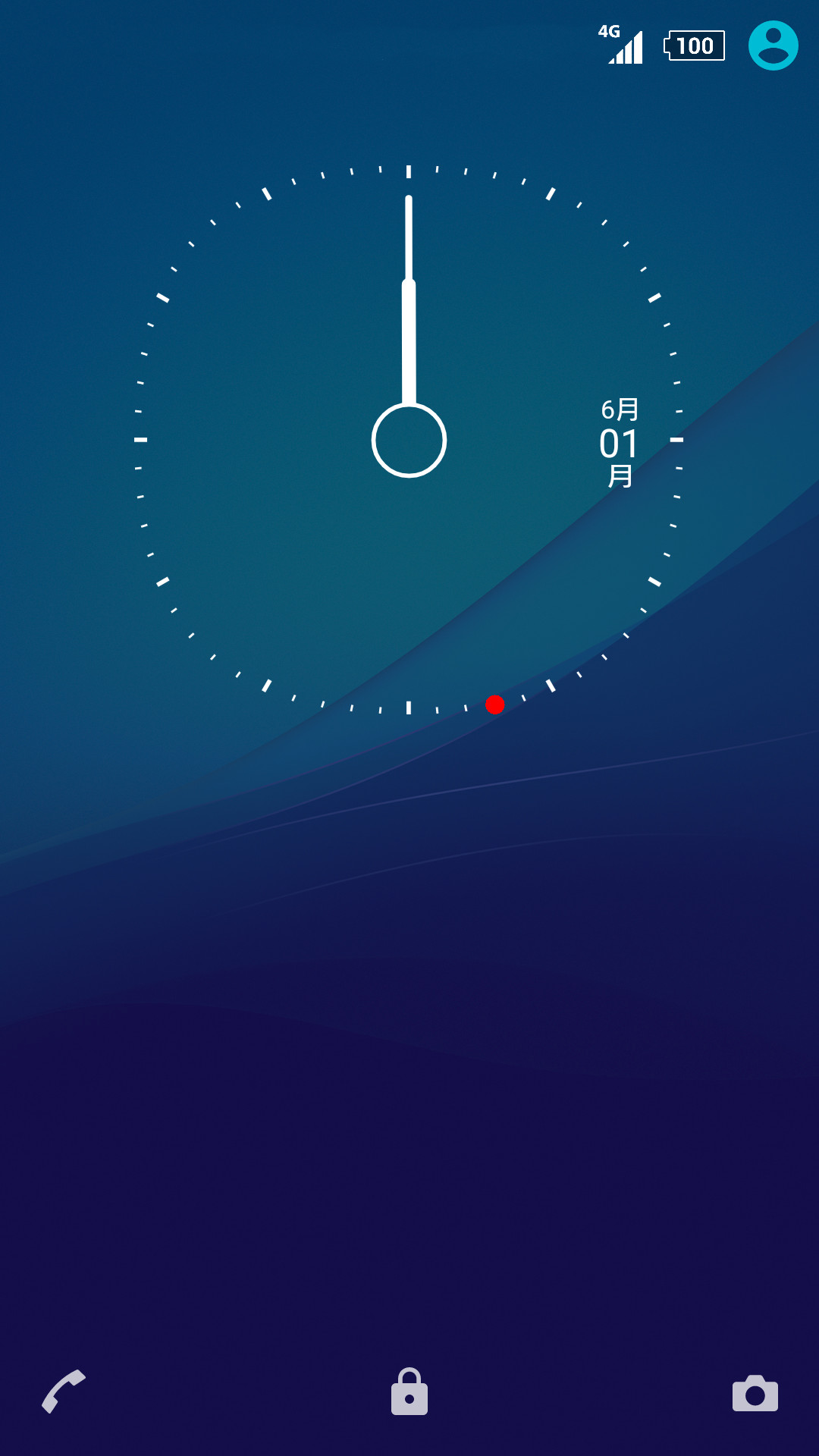
Task: Open the camera shortcut icon
Action: pyautogui.click(x=755, y=1393)
